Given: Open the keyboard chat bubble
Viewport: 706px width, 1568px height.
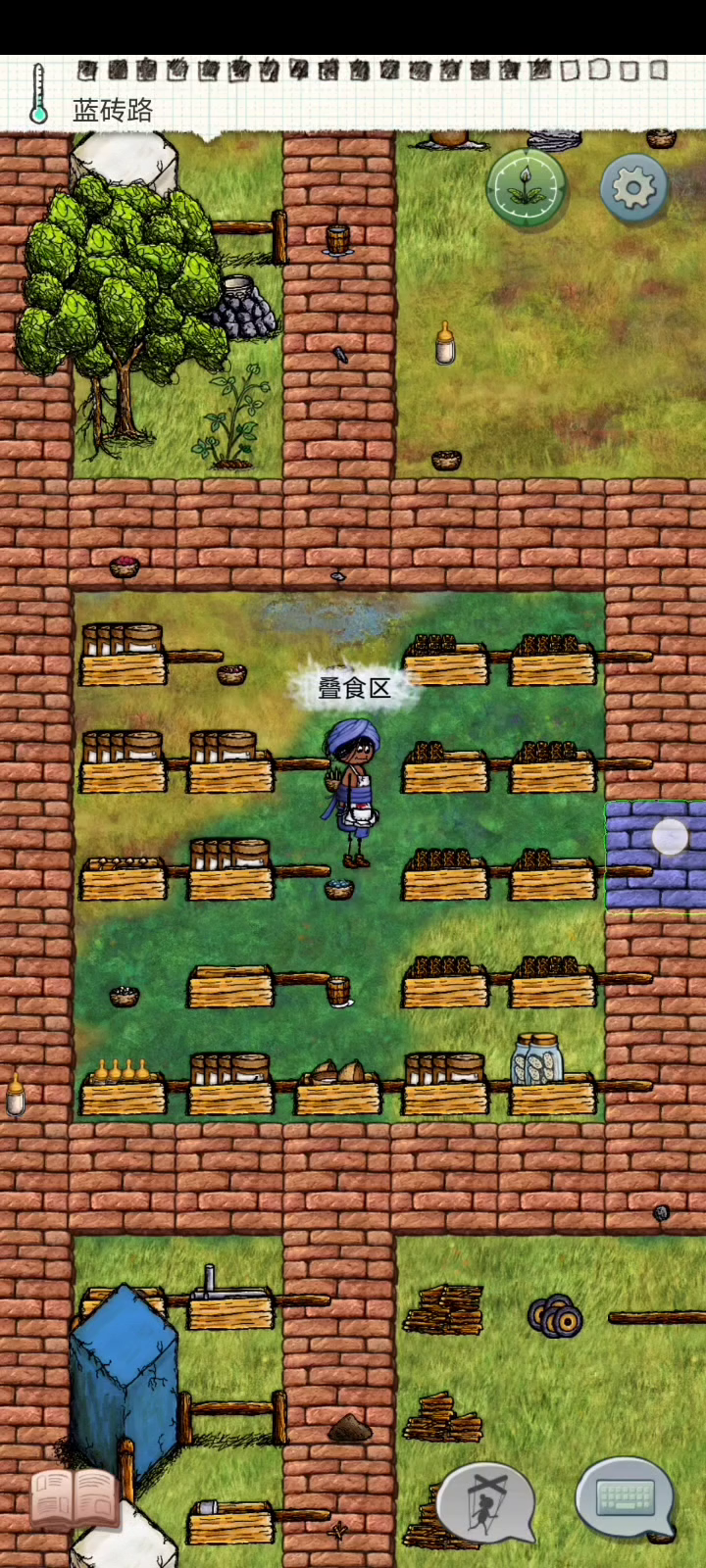Looking at the screenshot, I should click(x=626, y=1498).
